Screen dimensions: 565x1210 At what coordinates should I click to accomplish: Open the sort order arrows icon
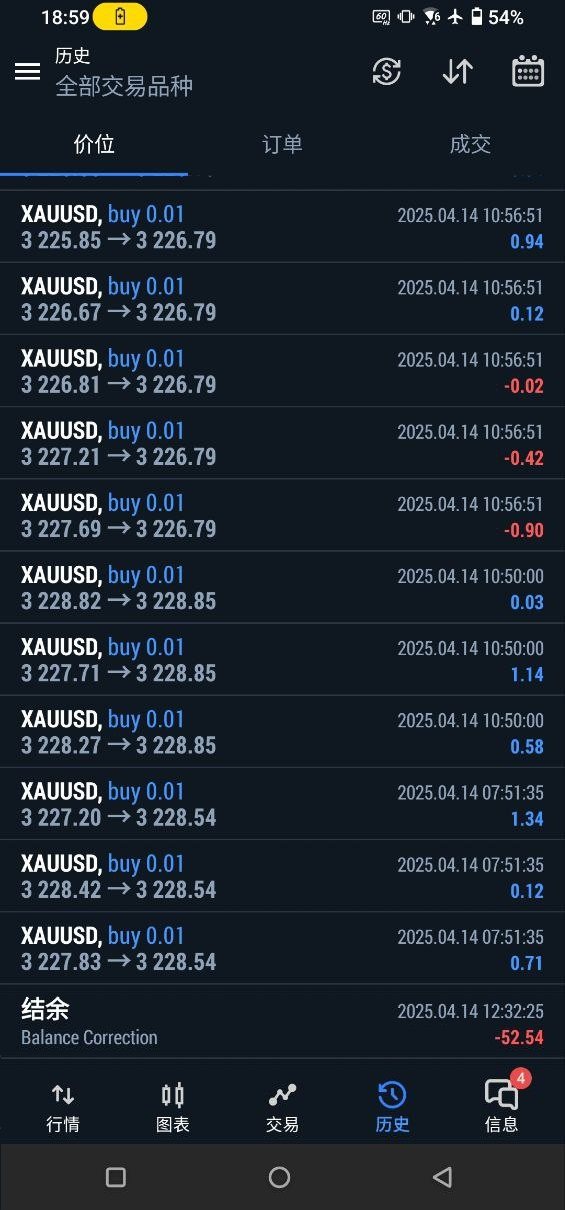(457, 71)
